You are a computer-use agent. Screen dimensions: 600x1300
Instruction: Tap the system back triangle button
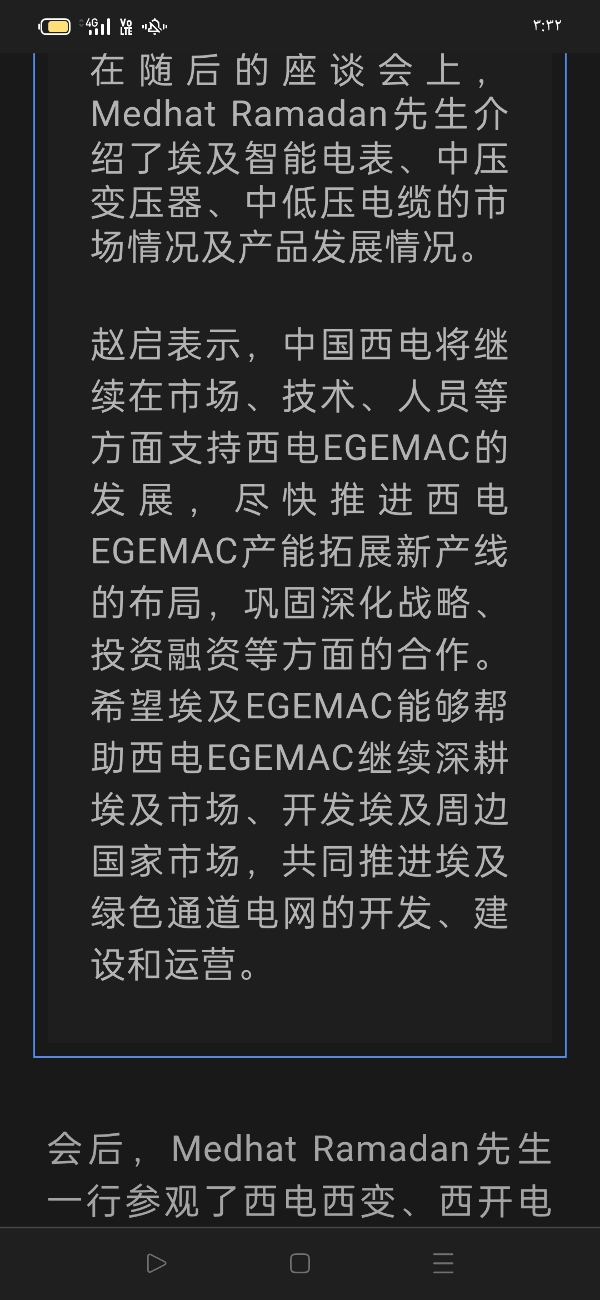click(x=157, y=1263)
